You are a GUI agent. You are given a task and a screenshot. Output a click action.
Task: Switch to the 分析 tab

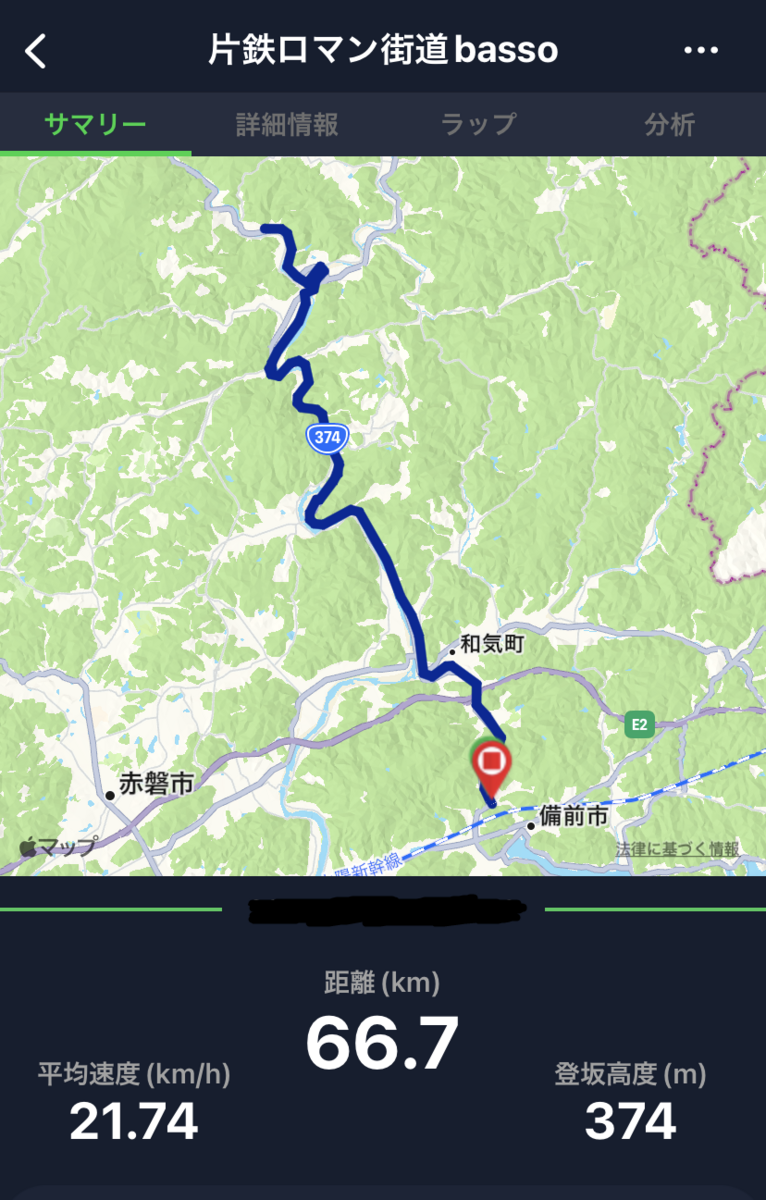tap(669, 125)
